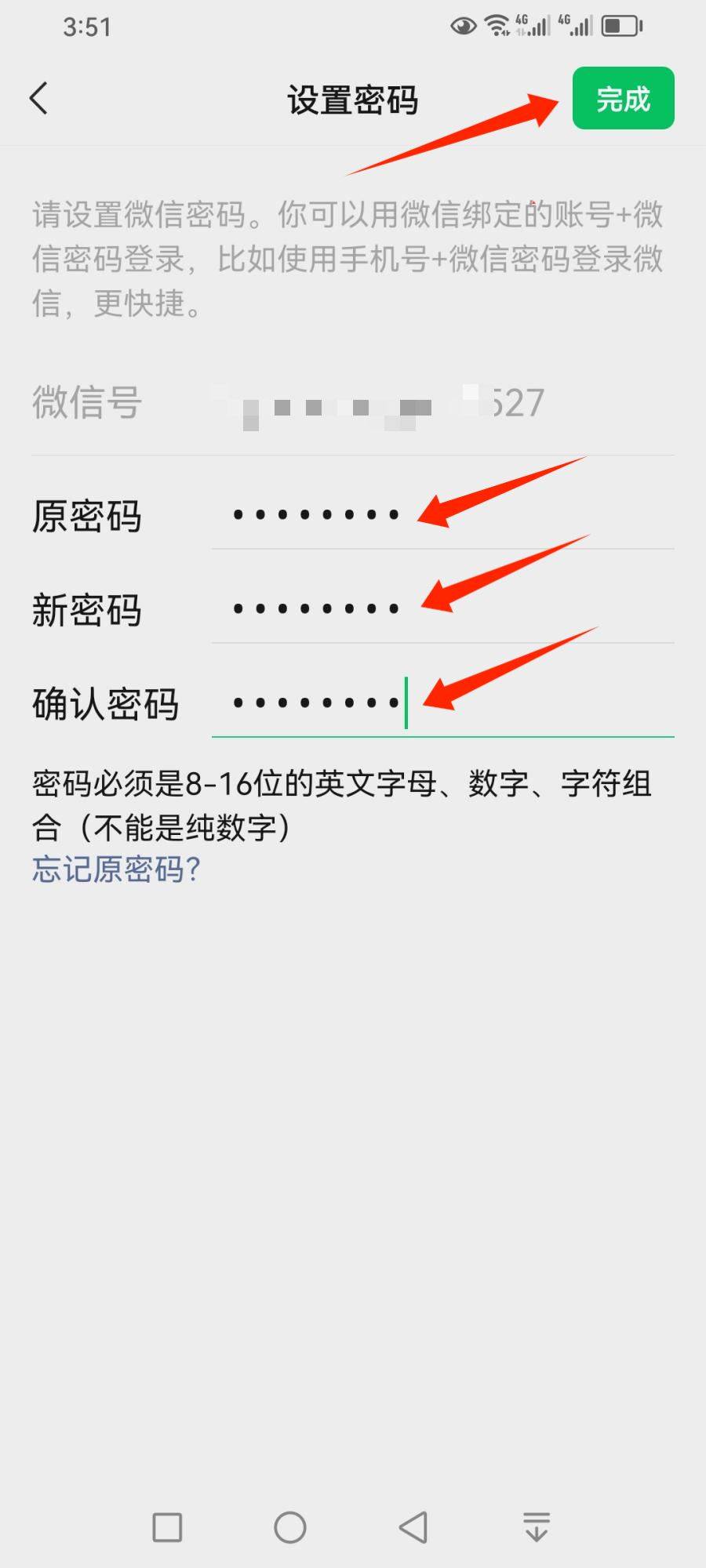This screenshot has height=1568, width=706.
Task: Go back from password settings page
Action: click(38, 99)
